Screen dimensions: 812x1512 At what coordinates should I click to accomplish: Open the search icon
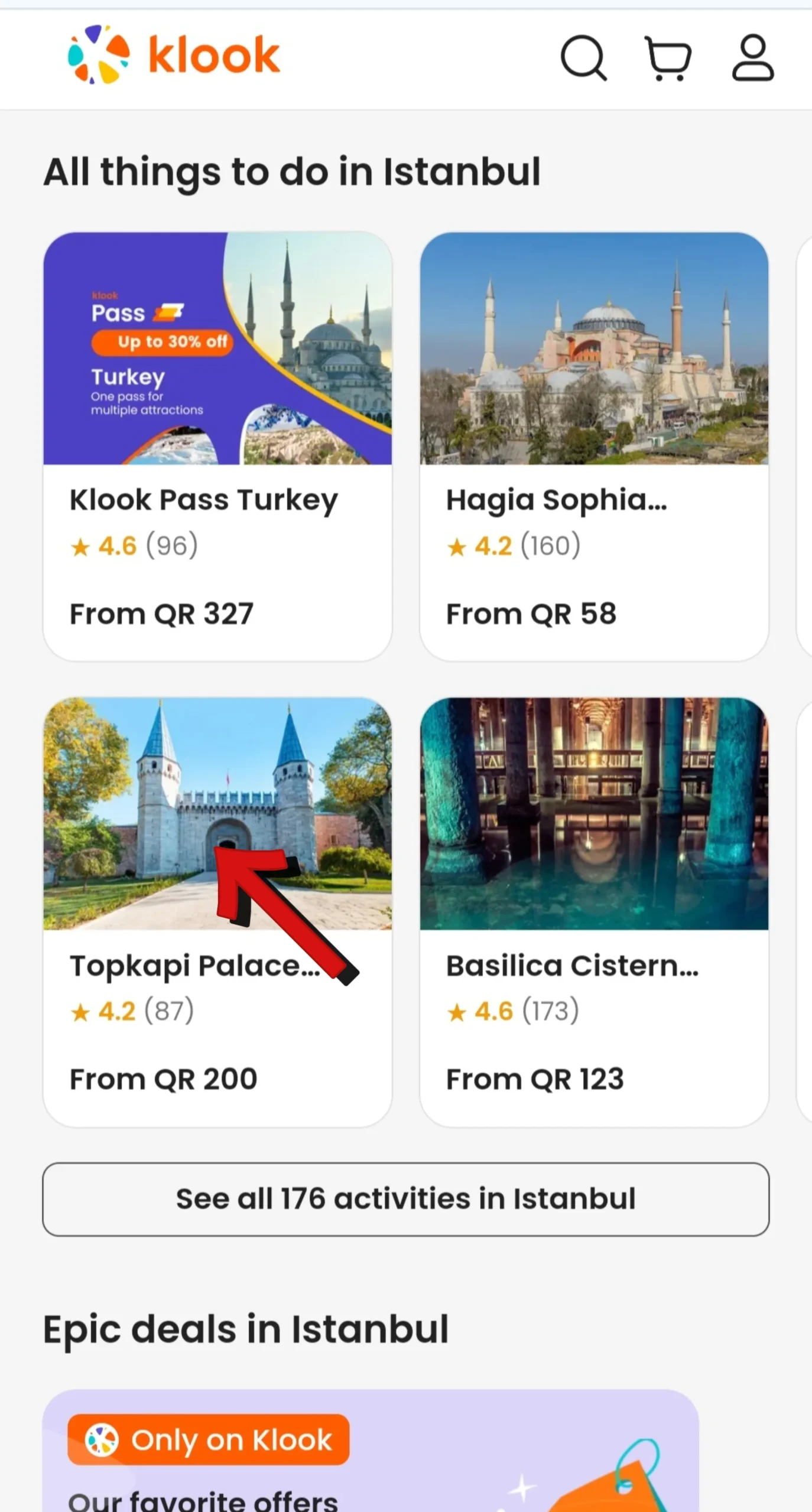coord(583,58)
